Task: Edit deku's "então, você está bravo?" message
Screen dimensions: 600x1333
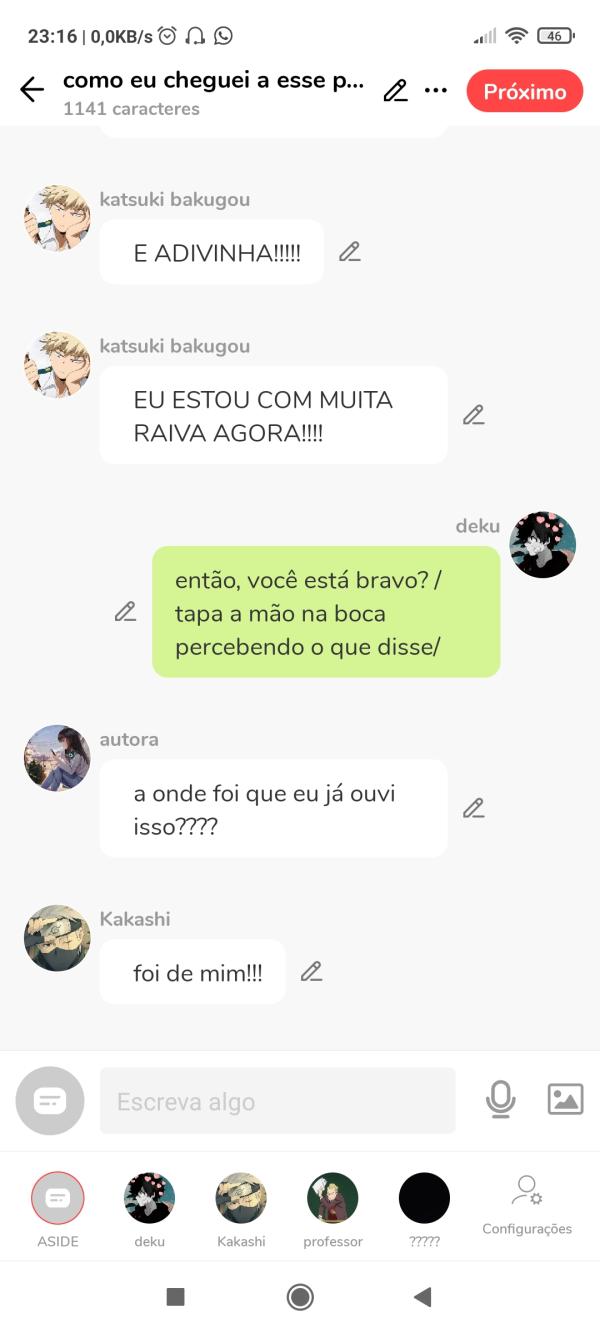Action: (125, 611)
